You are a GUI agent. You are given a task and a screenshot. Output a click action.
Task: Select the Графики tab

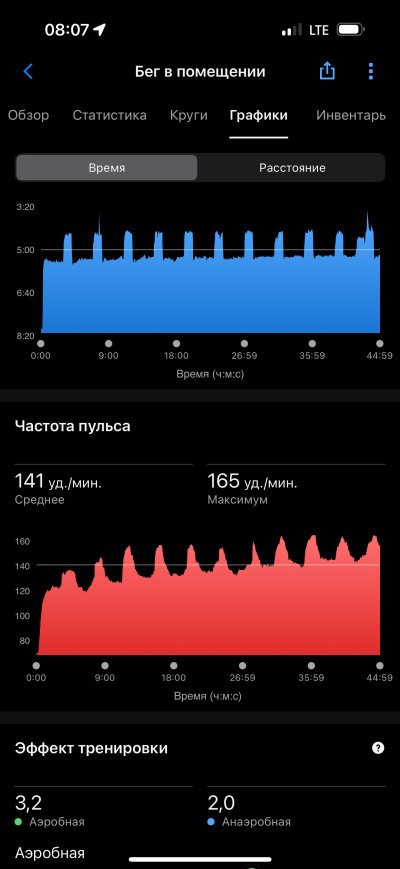click(x=259, y=115)
